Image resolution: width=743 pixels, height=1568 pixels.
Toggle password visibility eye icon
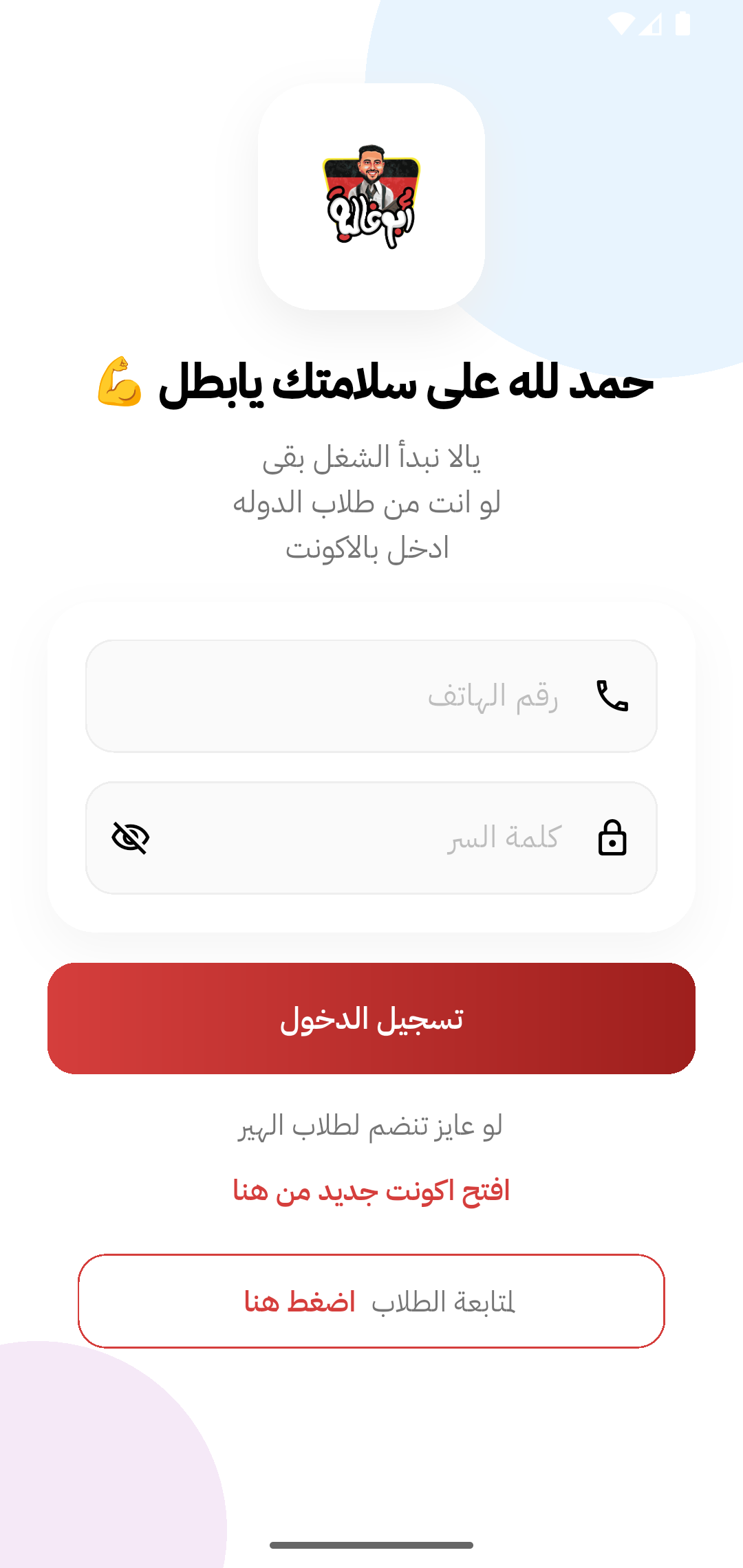(131, 838)
